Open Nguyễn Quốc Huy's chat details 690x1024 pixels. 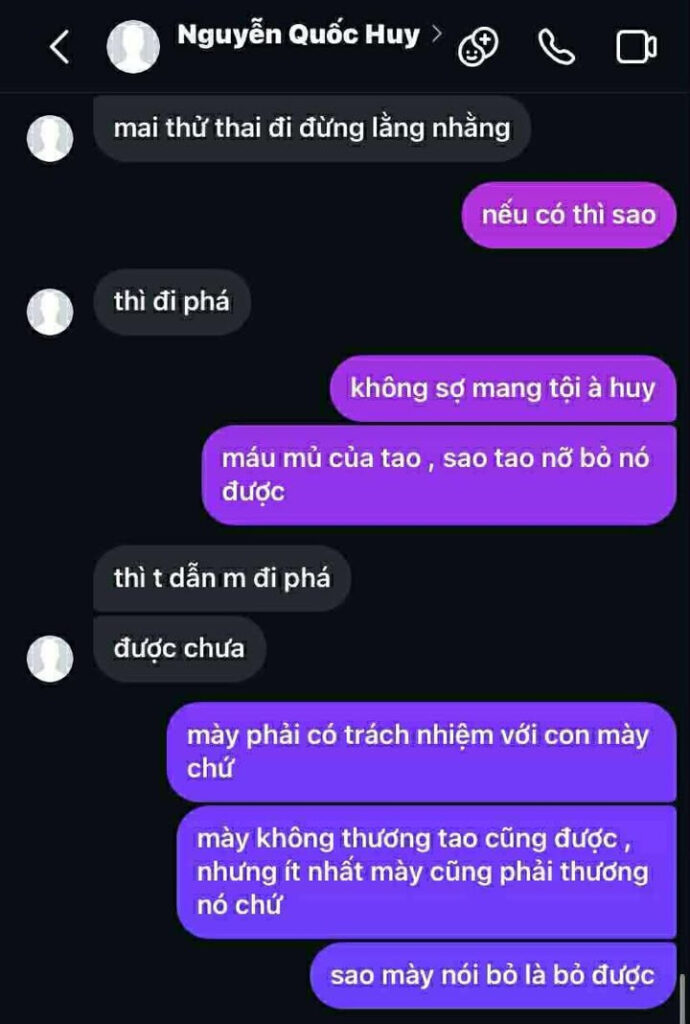(298, 35)
